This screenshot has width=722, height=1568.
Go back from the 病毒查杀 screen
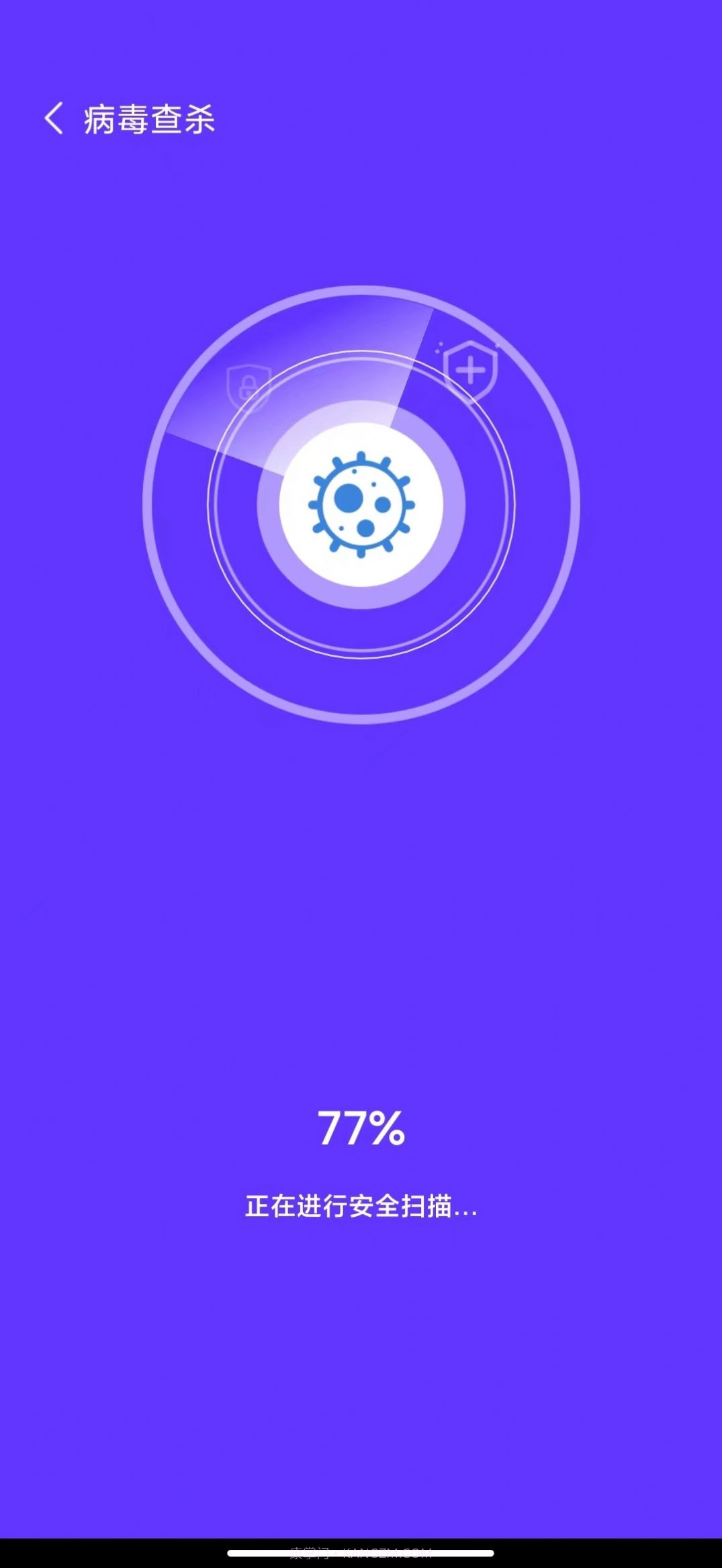tap(54, 119)
